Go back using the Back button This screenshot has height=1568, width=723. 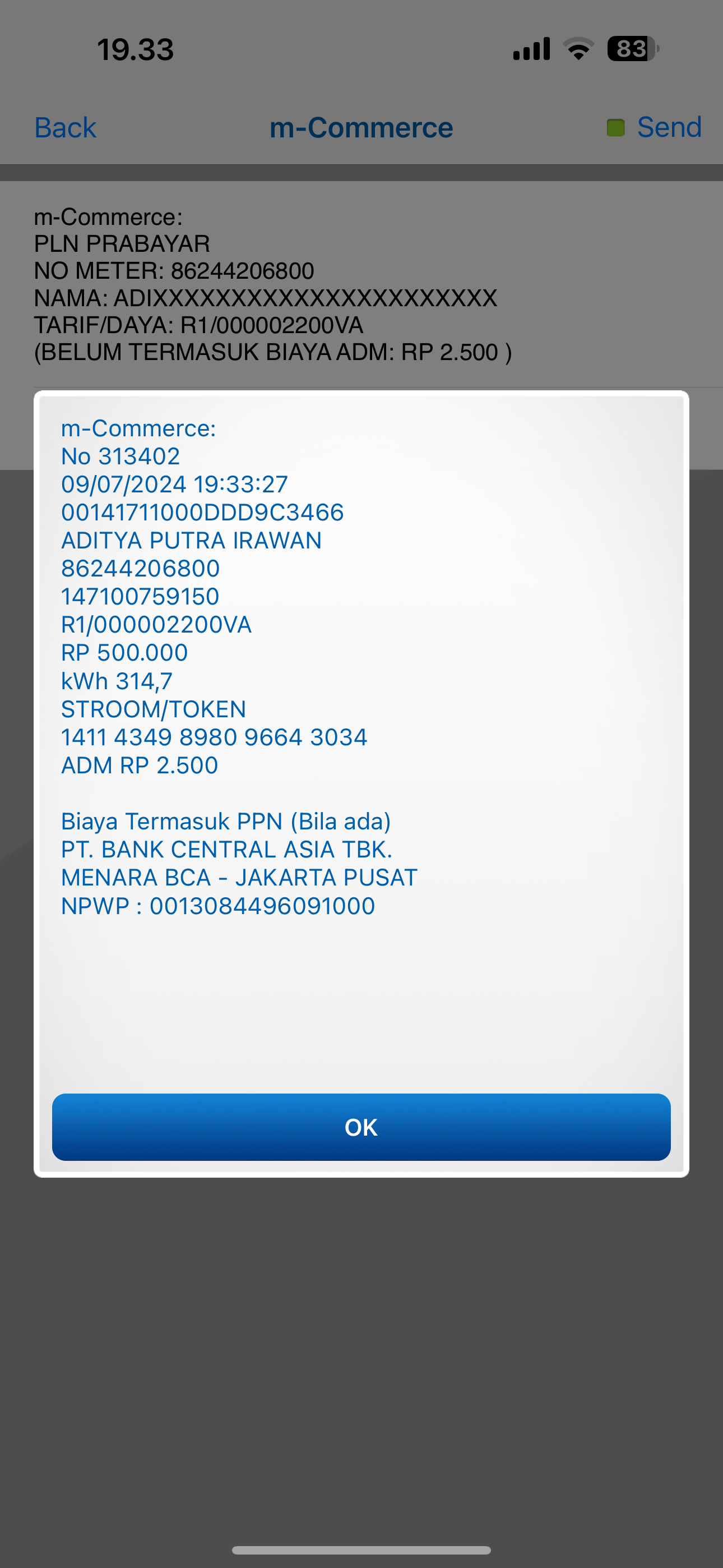(x=65, y=128)
